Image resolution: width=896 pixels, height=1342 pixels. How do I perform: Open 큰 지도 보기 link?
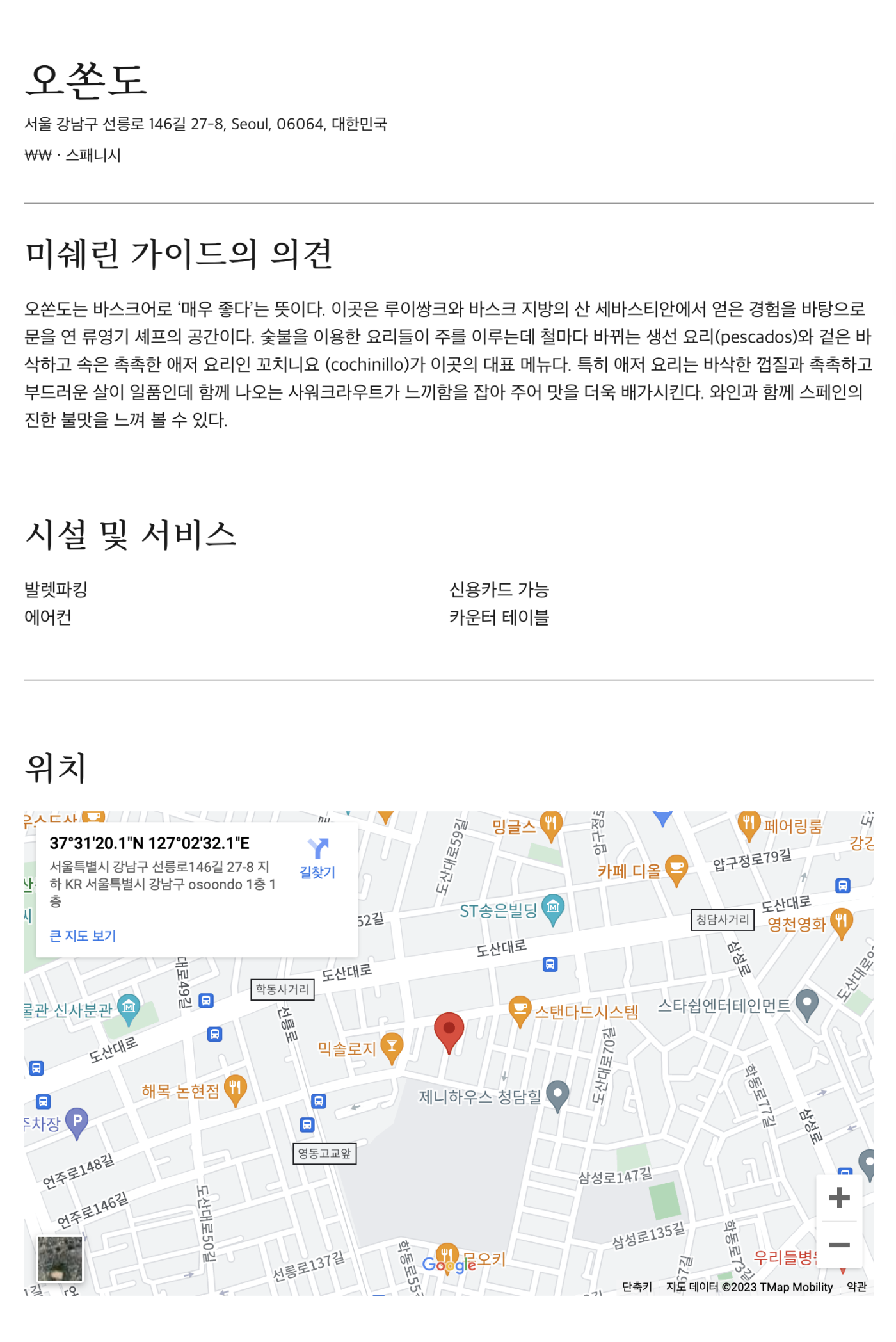coord(83,935)
